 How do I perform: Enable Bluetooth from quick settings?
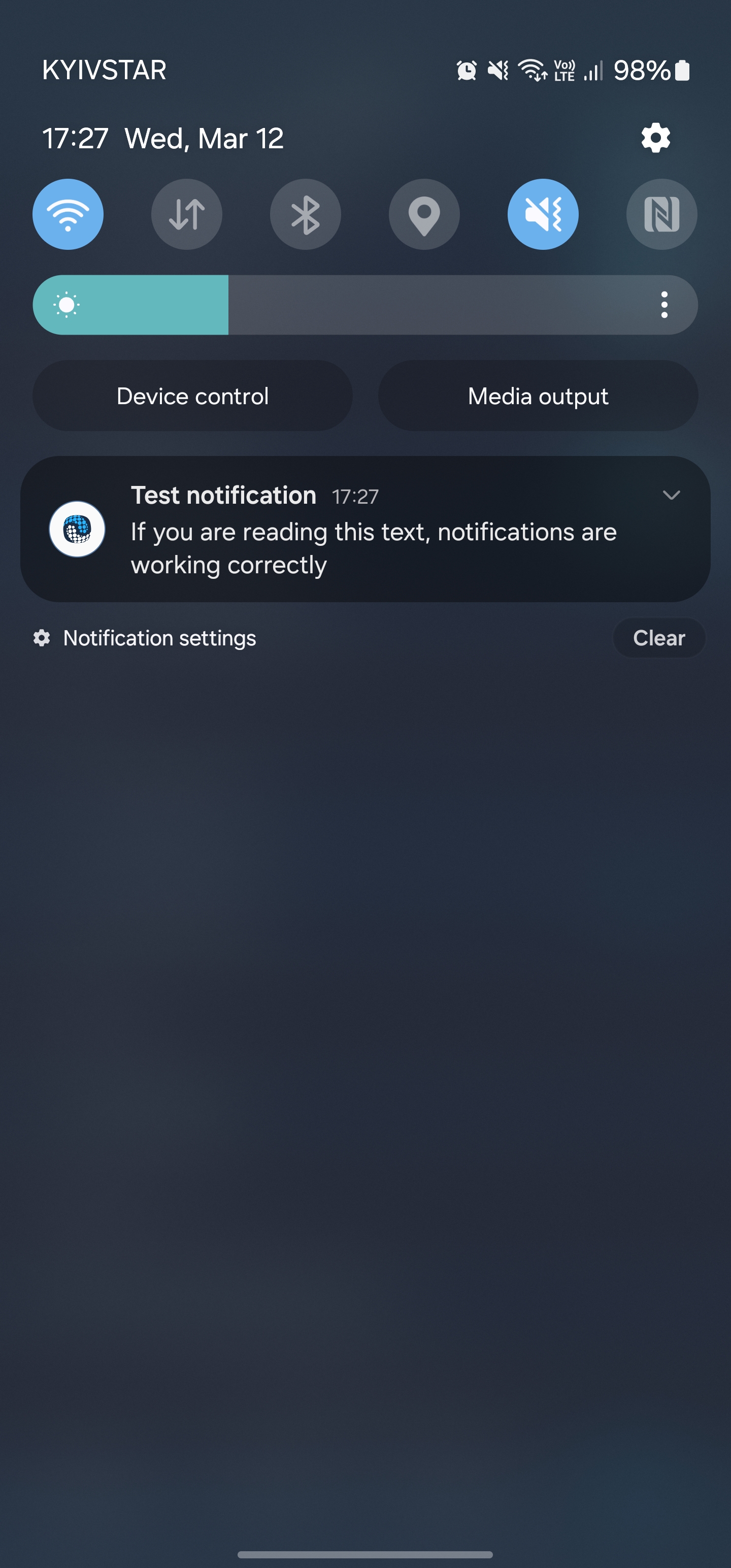305,214
